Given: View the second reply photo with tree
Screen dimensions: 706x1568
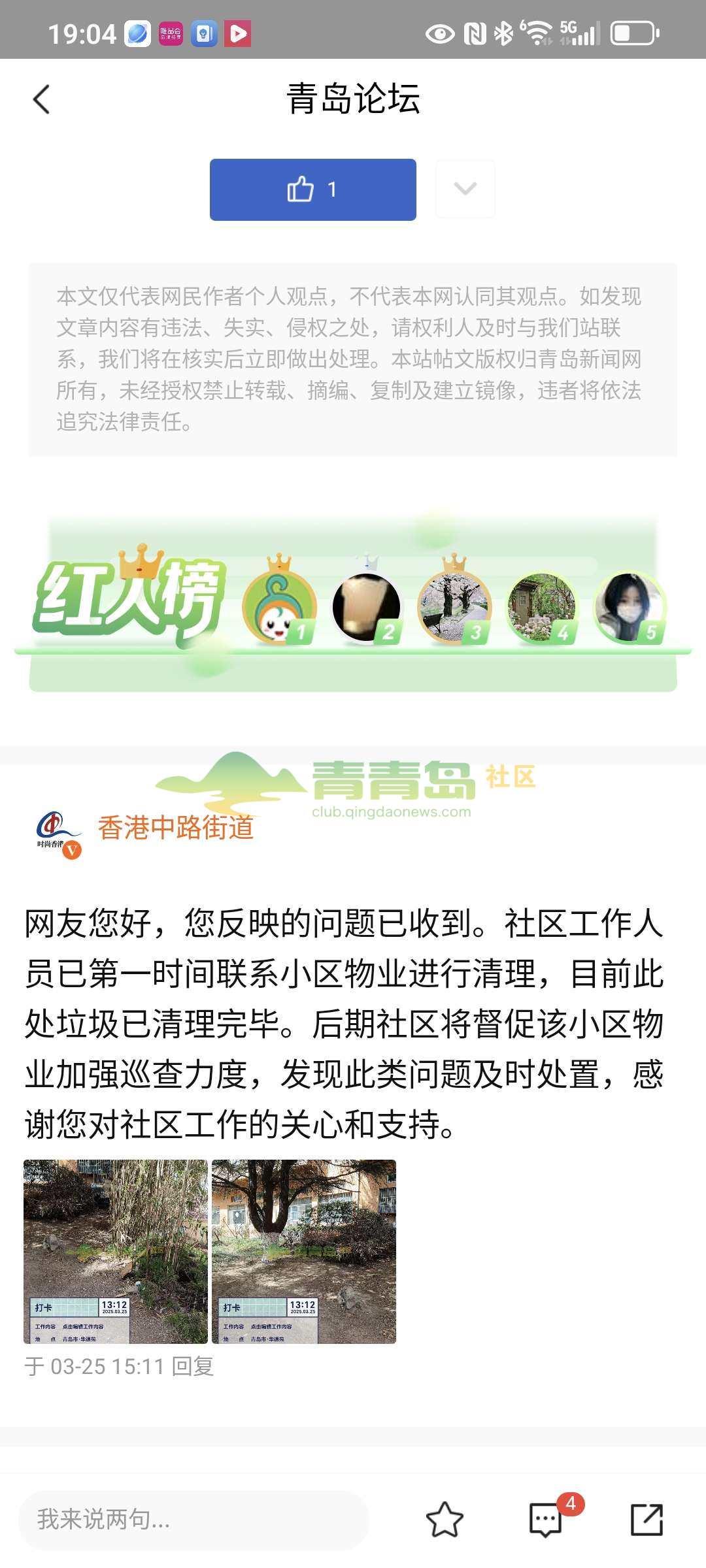Looking at the screenshot, I should pos(304,1251).
